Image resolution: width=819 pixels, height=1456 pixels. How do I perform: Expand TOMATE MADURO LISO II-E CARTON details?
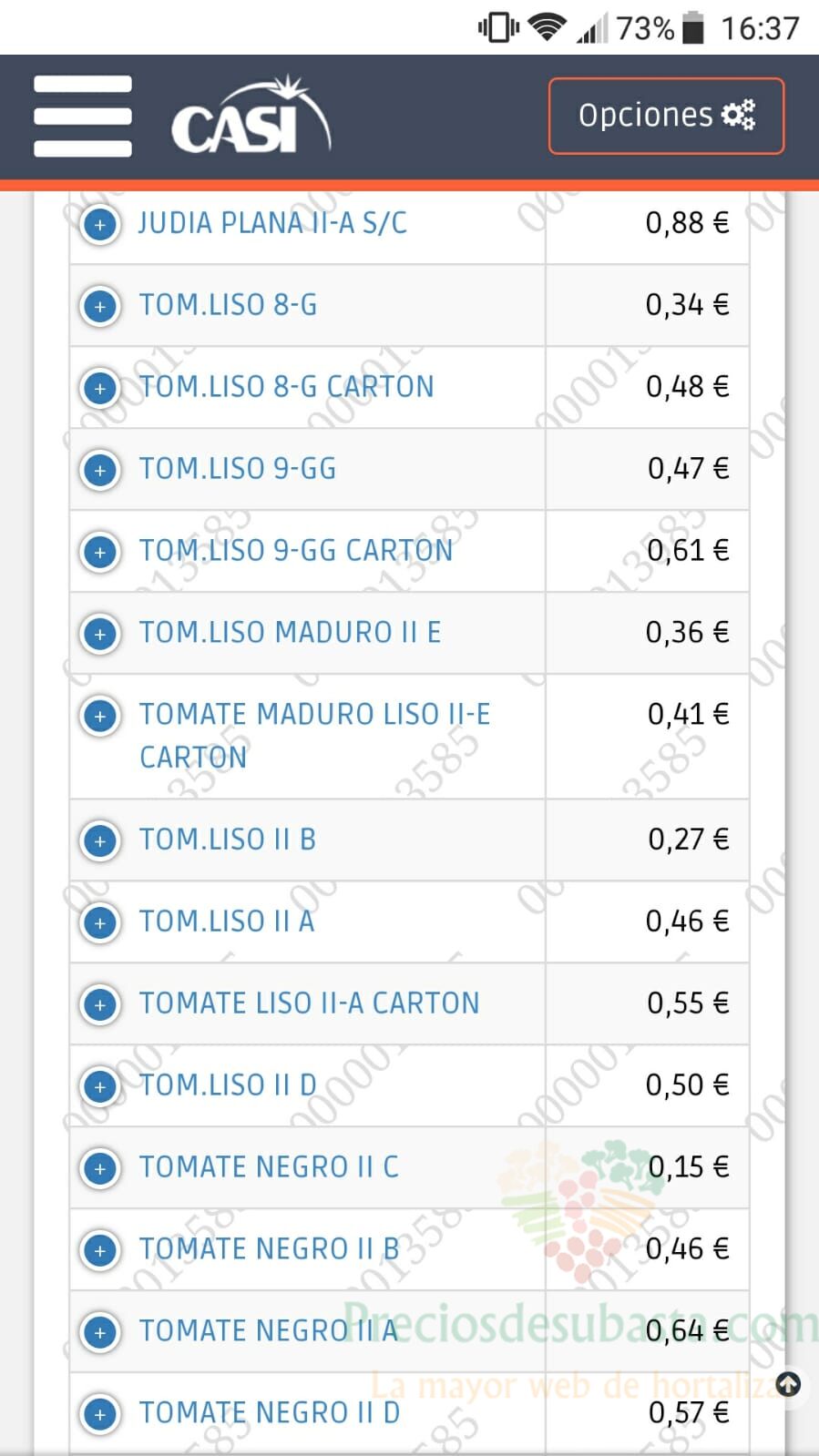coord(100,716)
